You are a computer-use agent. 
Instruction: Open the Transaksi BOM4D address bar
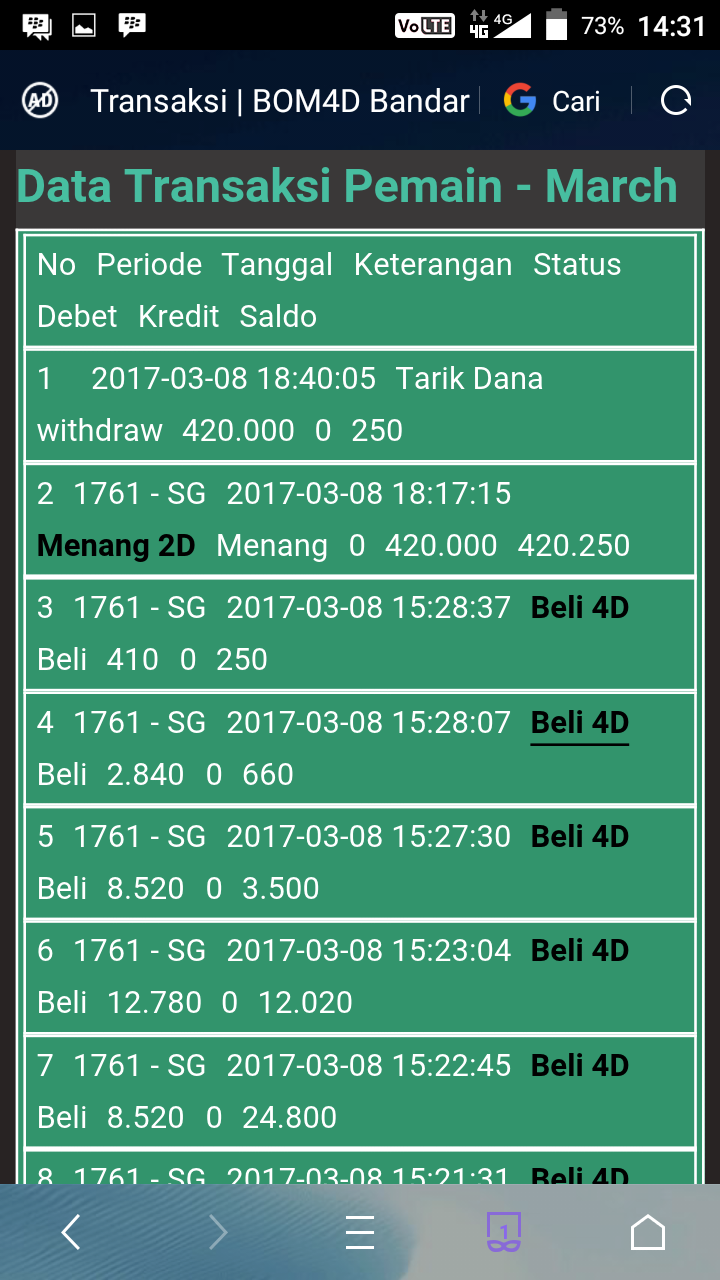pos(279,101)
